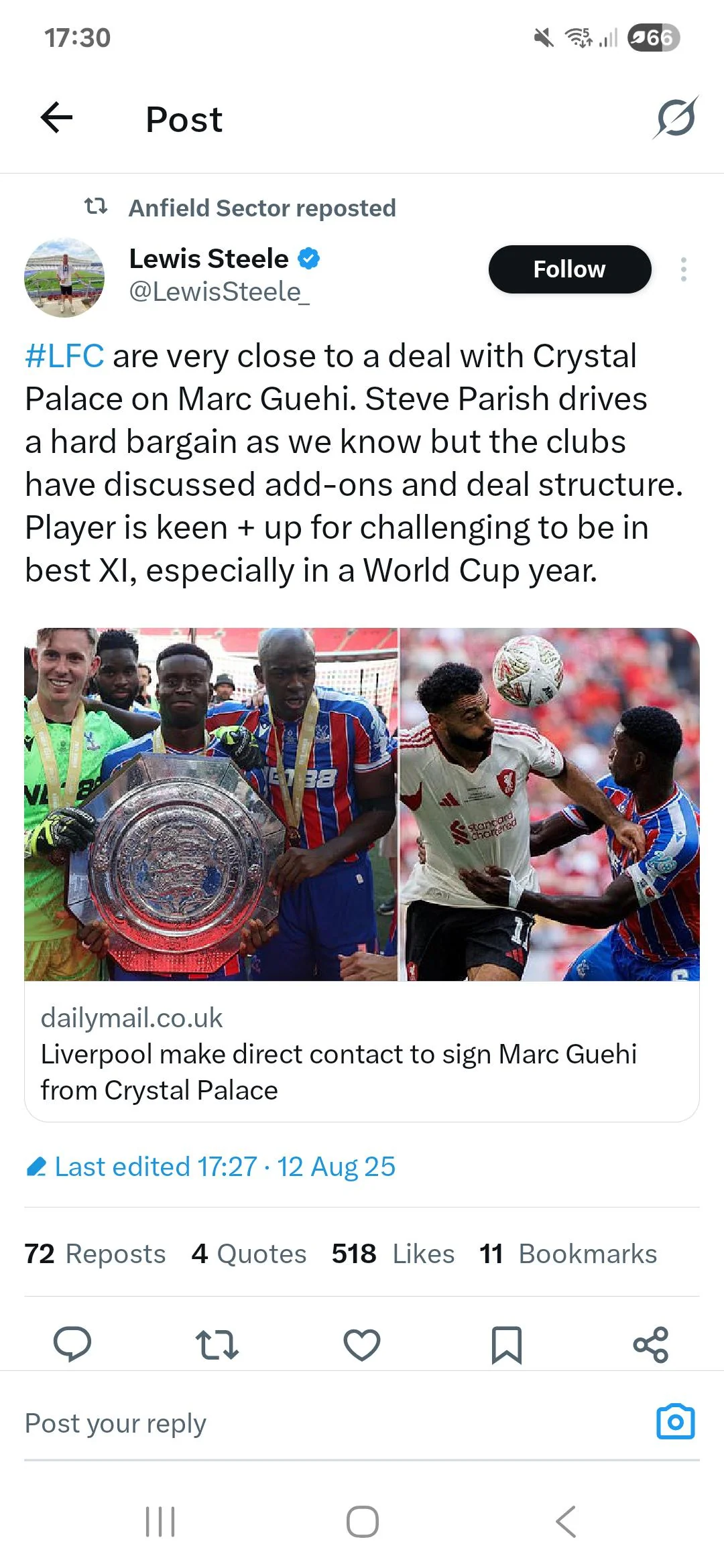Open the overflow menu beside Follow
Image resolution: width=724 pixels, height=1568 pixels.
[x=683, y=269]
